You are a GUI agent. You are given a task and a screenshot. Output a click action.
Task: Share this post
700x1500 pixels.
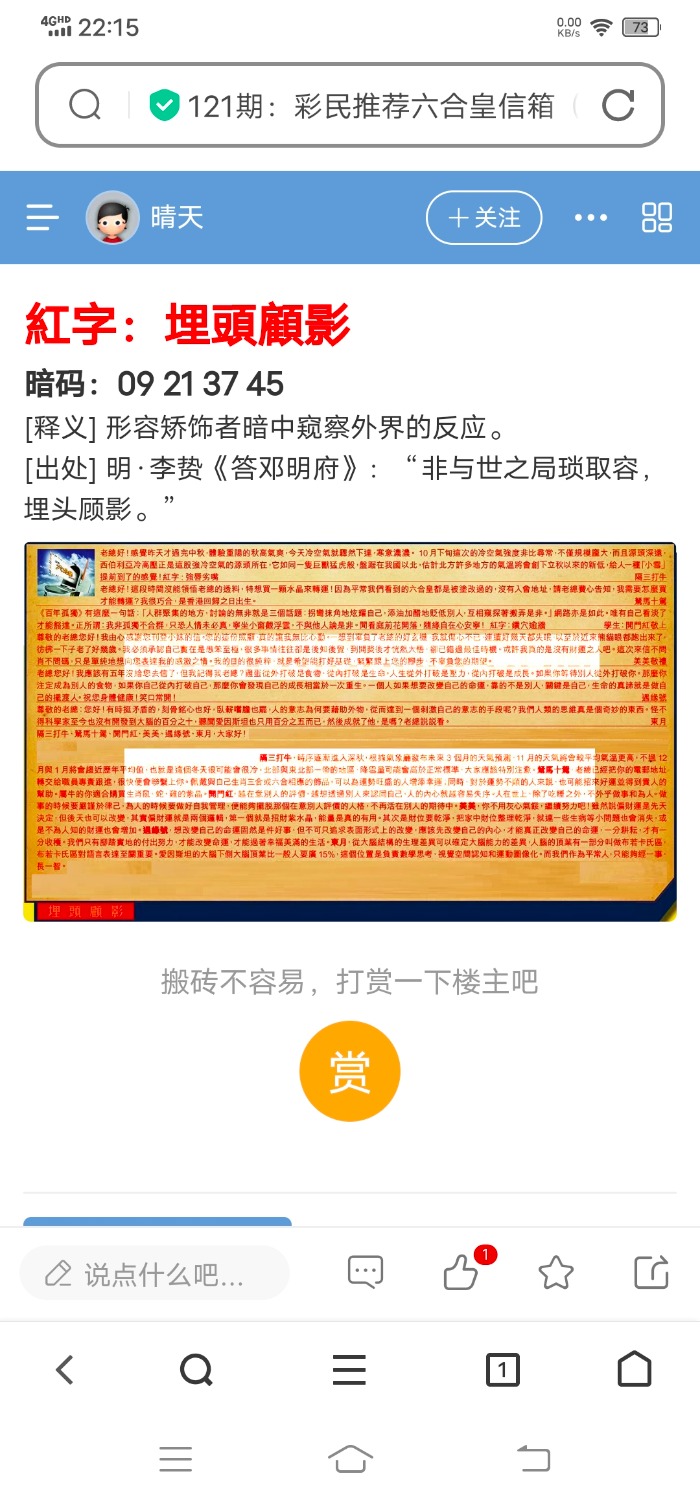[x=652, y=1272]
